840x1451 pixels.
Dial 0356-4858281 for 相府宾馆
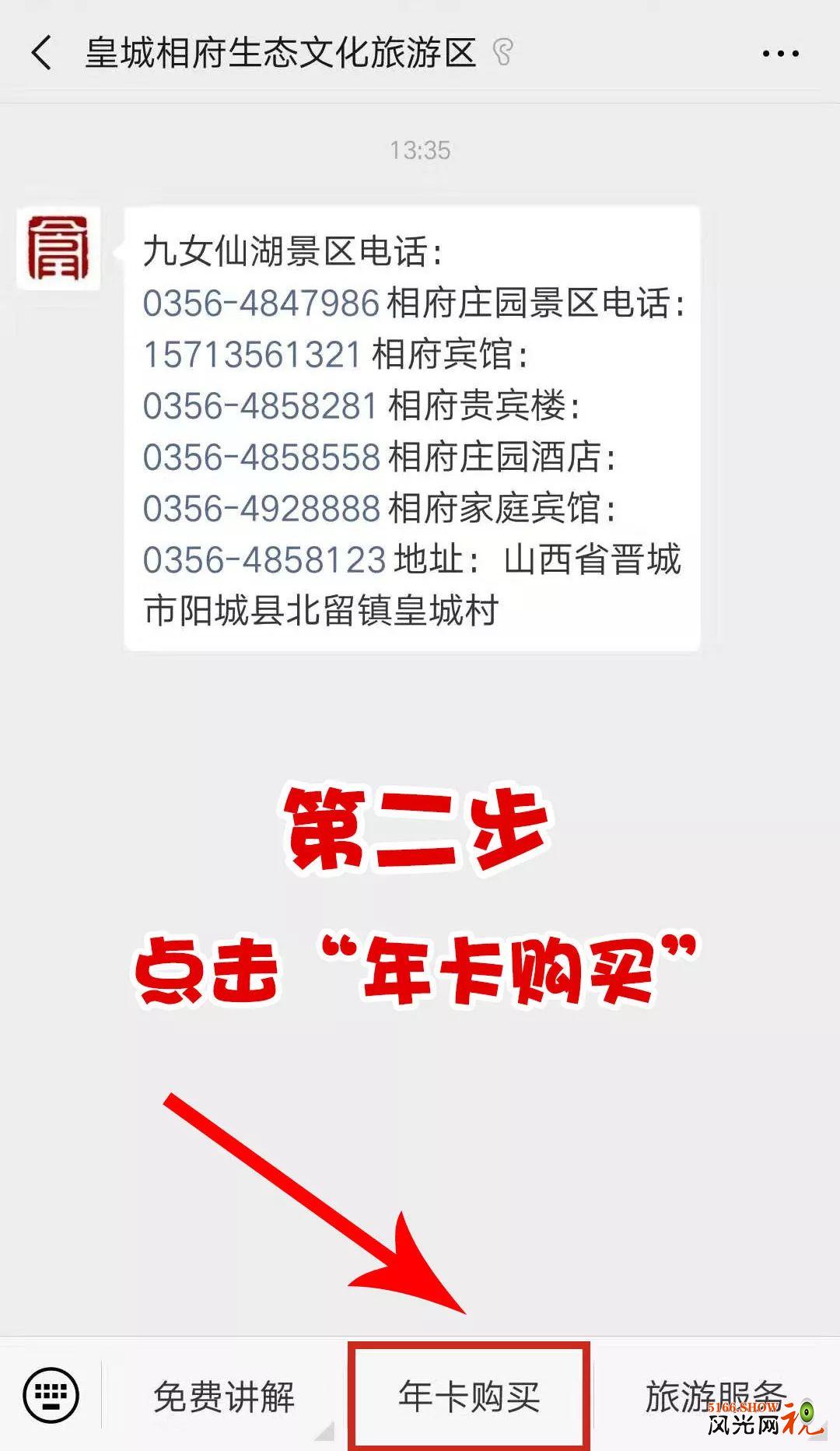[x=261, y=405]
